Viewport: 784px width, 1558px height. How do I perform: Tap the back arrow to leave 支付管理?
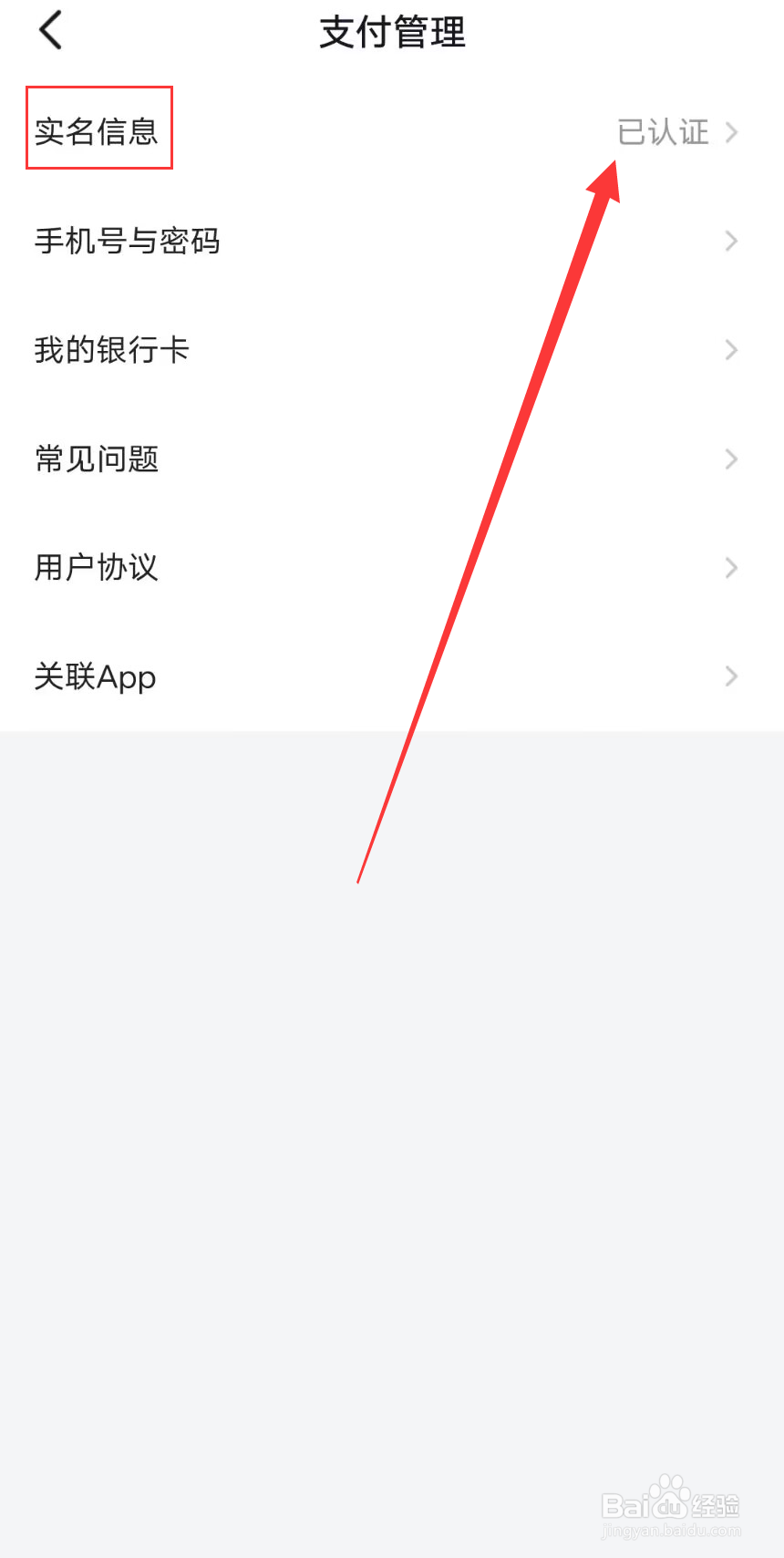[50, 29]
